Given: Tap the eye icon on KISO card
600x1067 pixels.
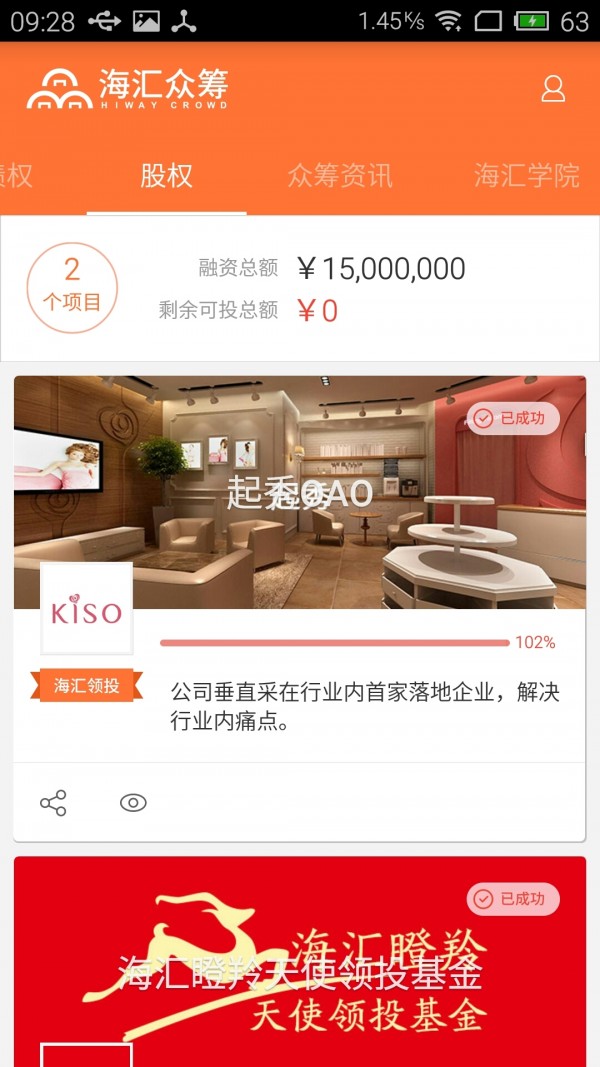Looking at the screenshot, I should coord(133,803).
